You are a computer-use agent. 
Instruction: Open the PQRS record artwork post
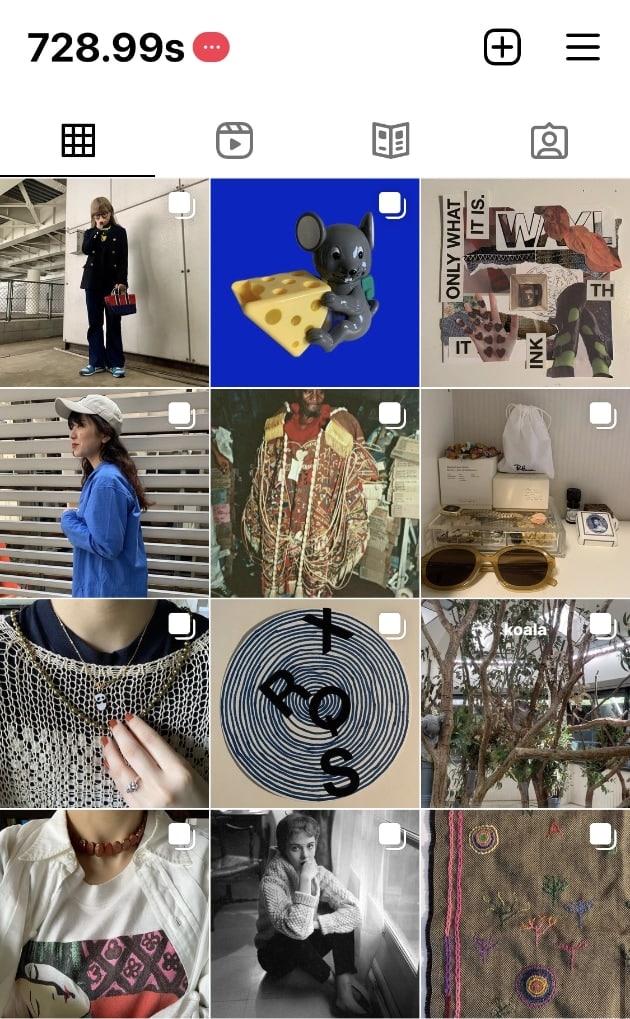[315, 703]
